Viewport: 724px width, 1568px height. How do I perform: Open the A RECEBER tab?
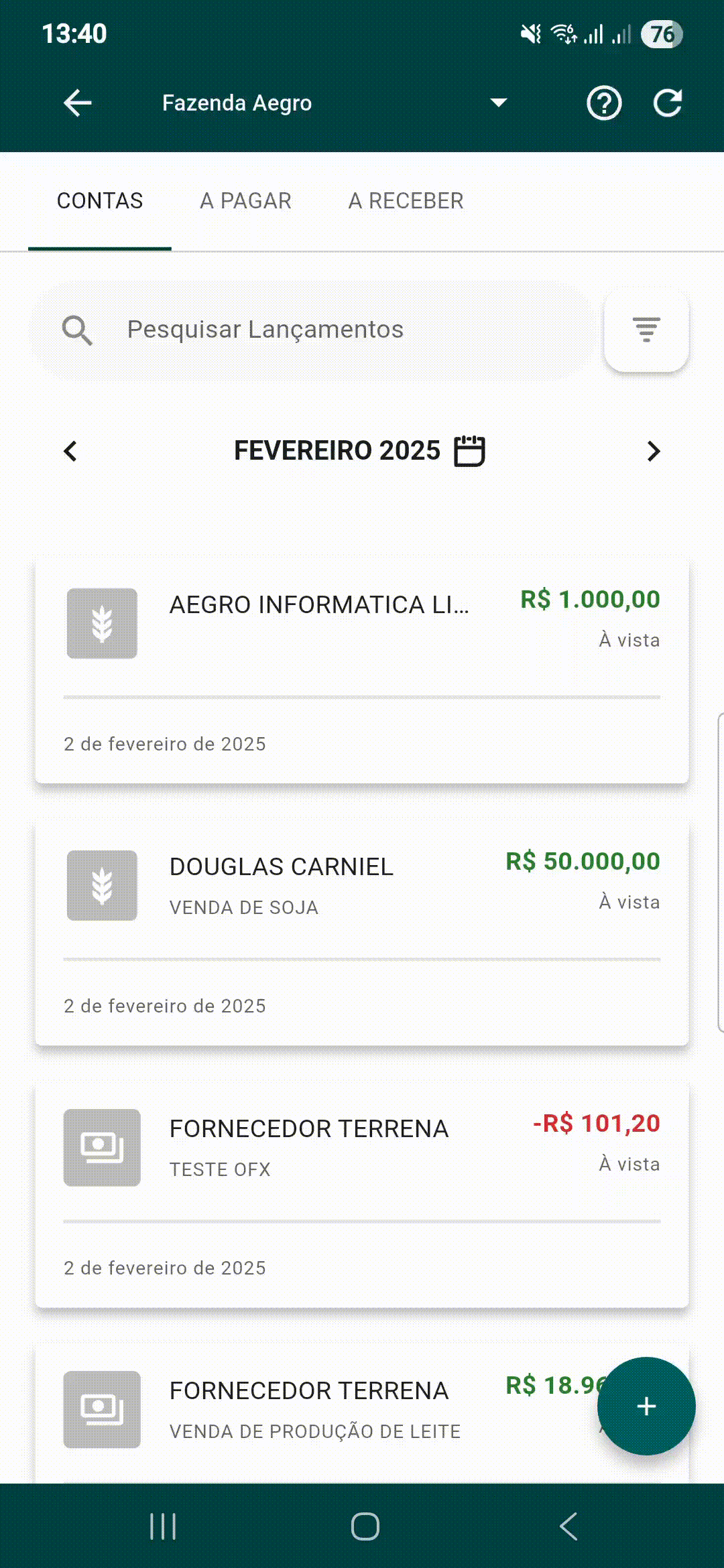[x=405, y=200]
